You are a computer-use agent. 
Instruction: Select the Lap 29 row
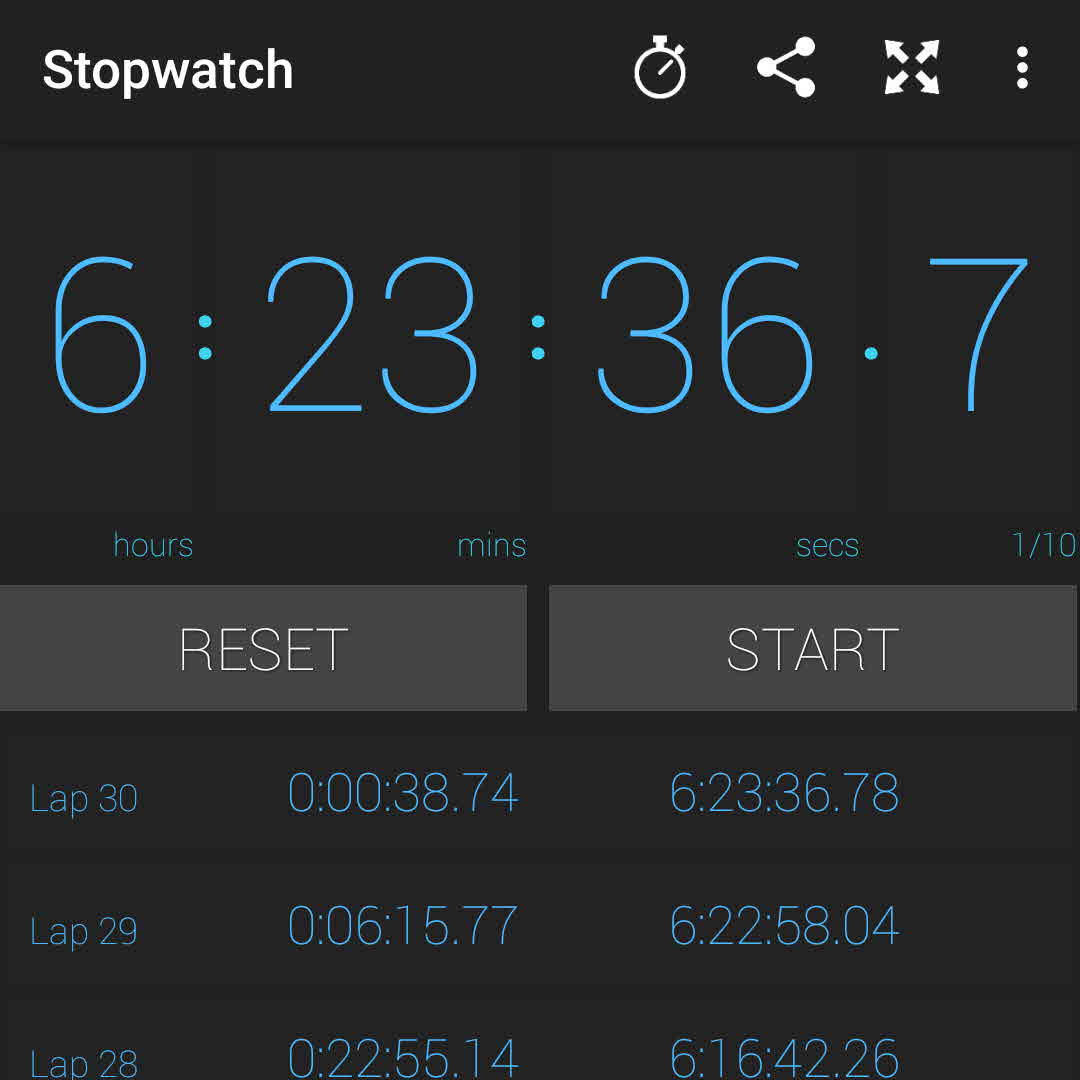pyautogui.click(x=540, y=927)
